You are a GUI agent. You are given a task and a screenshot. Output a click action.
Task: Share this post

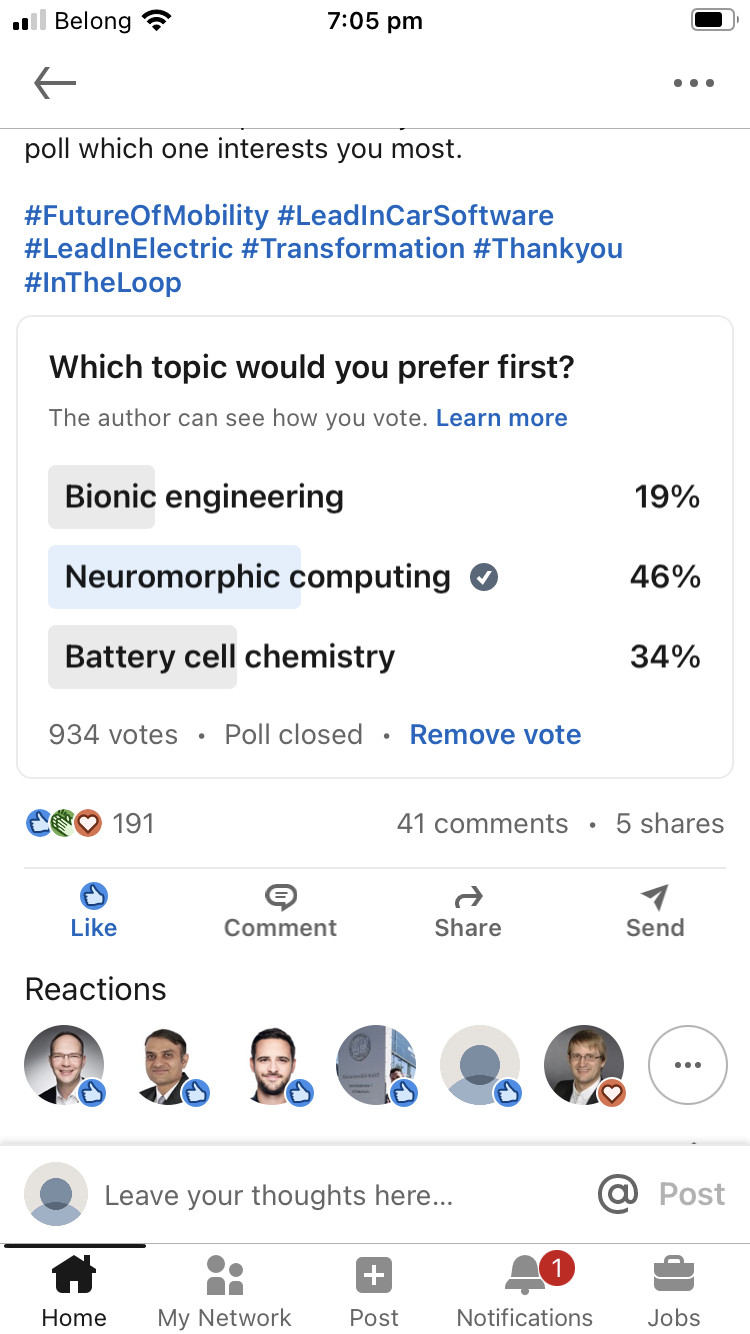pyautogui.click(x=468, y=911)
